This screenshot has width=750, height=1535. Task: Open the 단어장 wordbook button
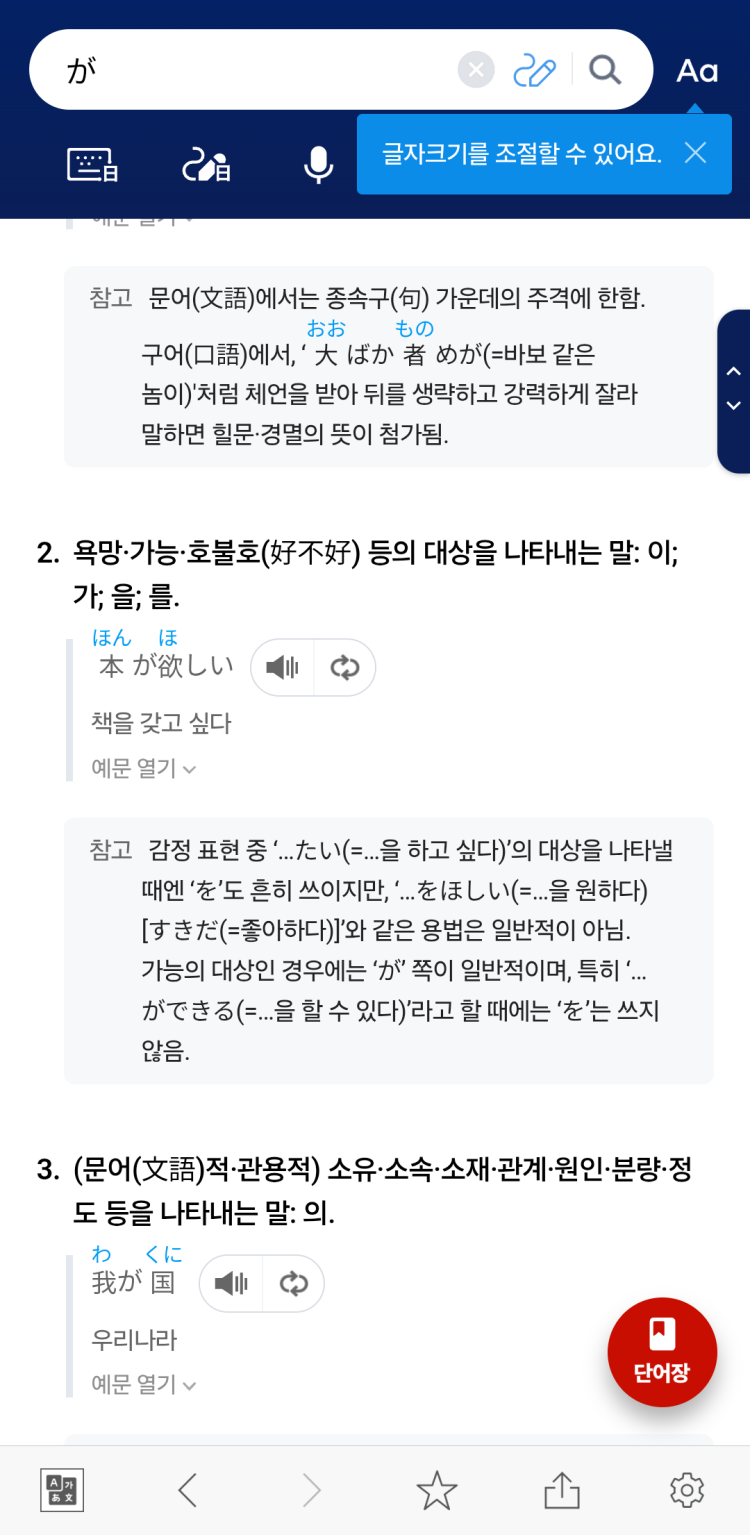tap(662, 1352)
